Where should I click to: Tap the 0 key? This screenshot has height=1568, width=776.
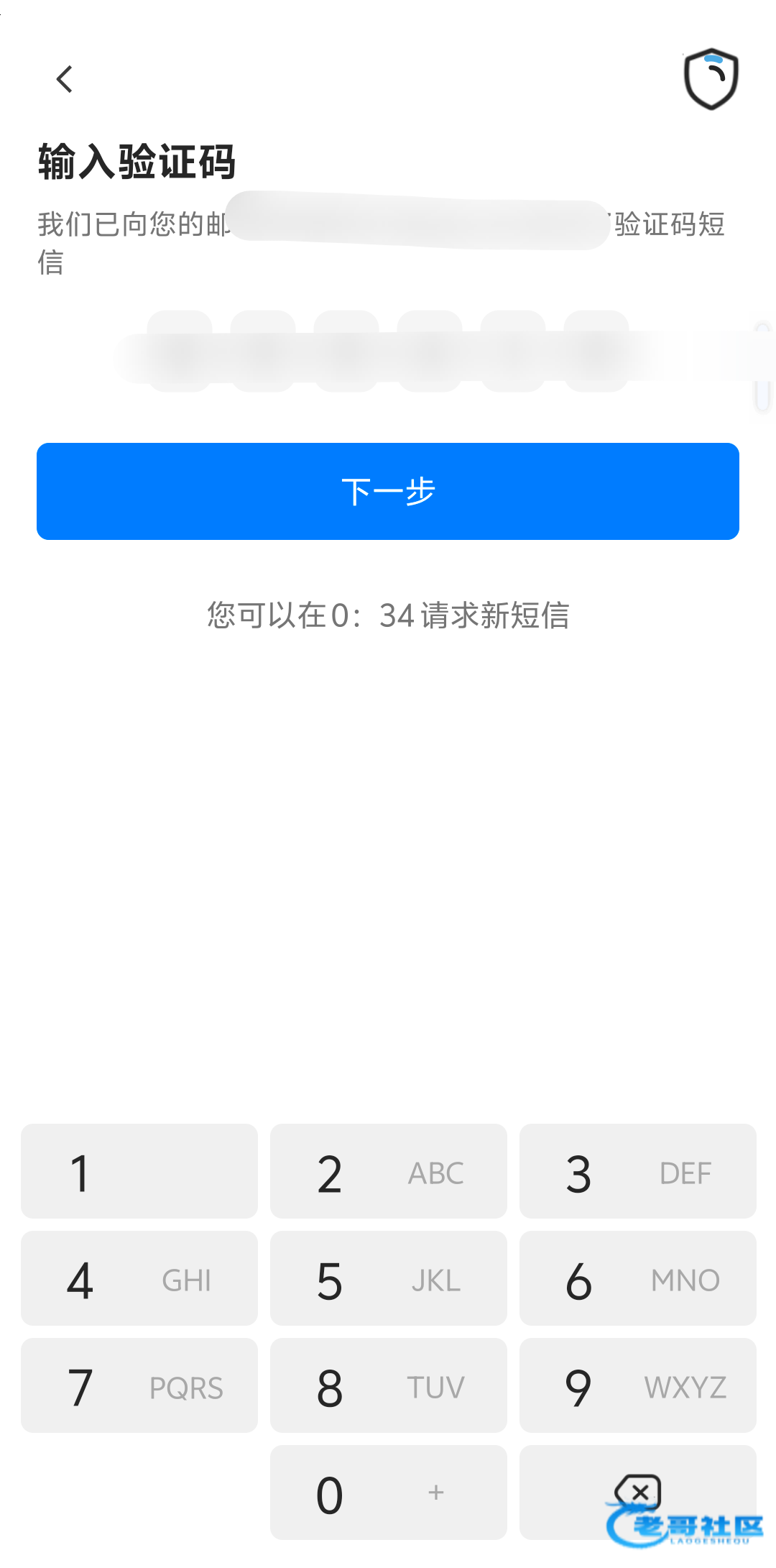tap(389, 1493)
